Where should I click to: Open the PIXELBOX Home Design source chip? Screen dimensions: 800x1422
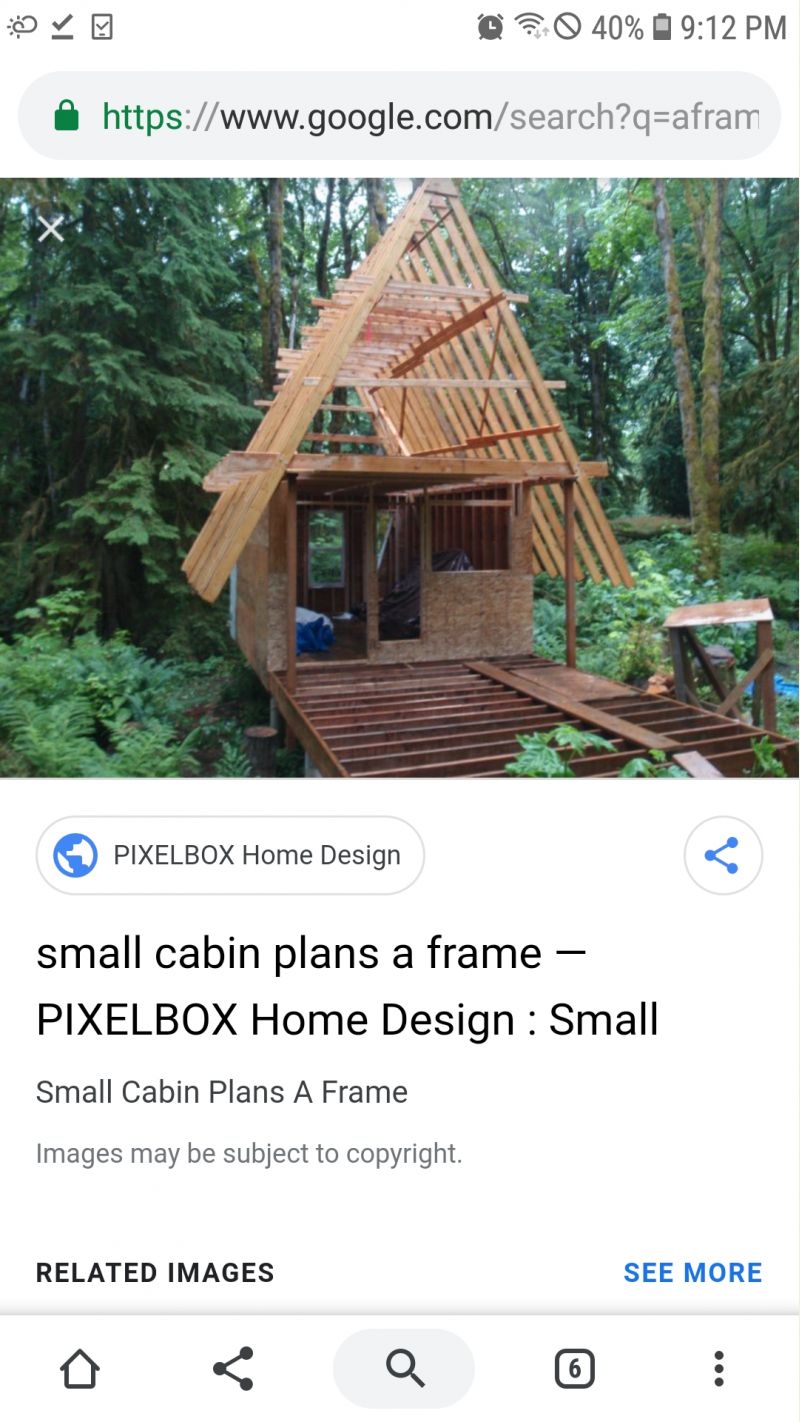tap(230, 855)
